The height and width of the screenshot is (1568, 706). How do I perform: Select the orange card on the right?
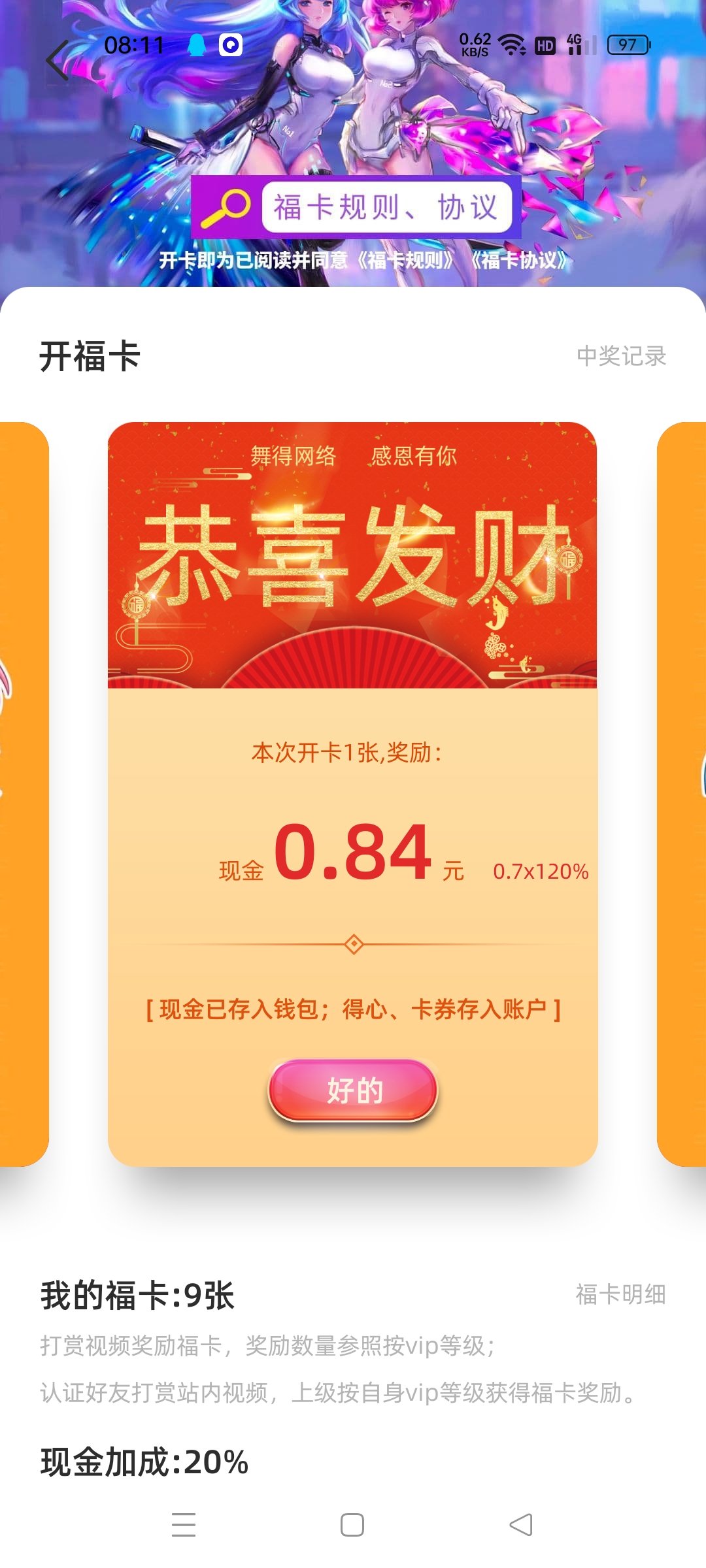click(682, 794)
